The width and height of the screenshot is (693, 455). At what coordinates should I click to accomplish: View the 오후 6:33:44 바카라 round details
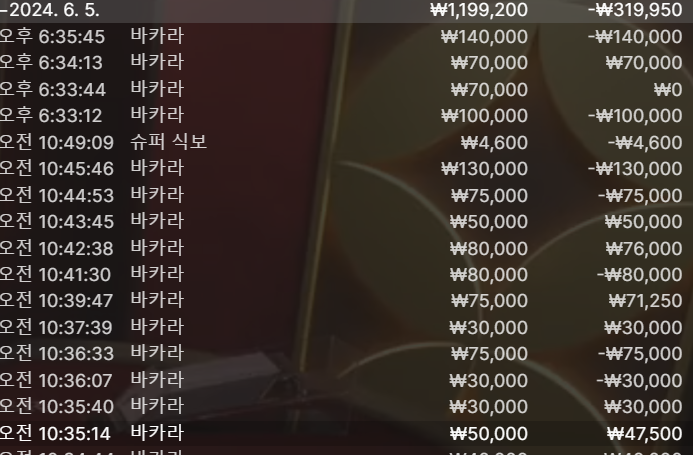346,89
